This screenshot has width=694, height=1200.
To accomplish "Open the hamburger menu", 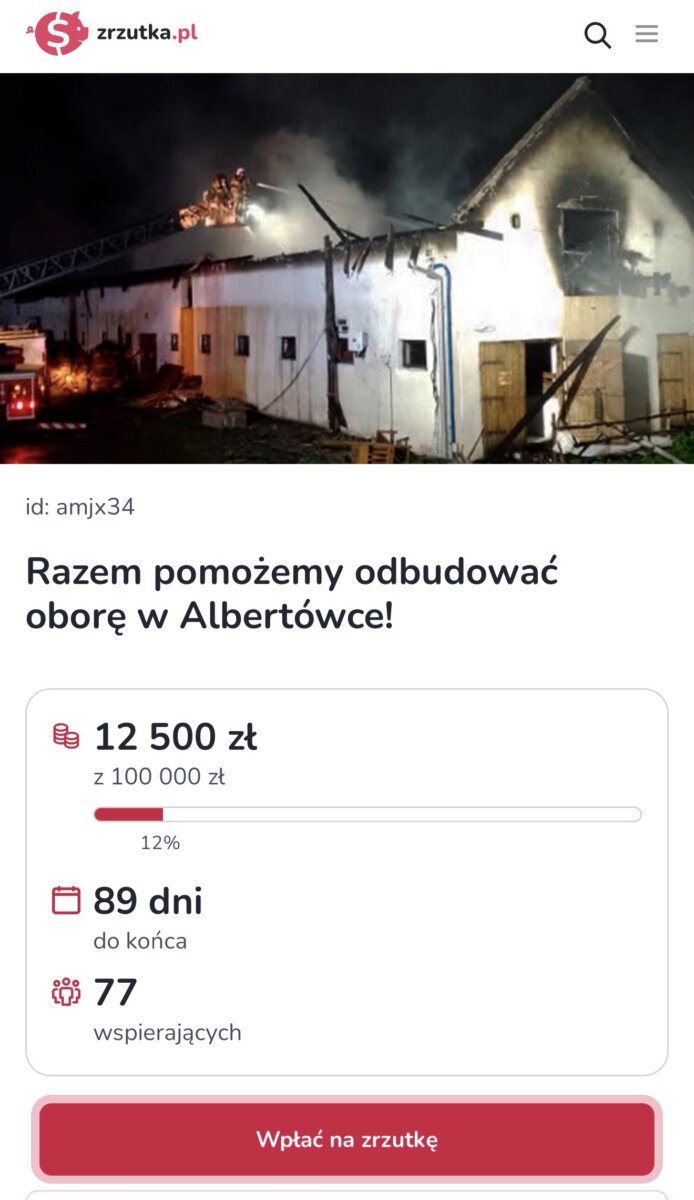I will 647,35.
